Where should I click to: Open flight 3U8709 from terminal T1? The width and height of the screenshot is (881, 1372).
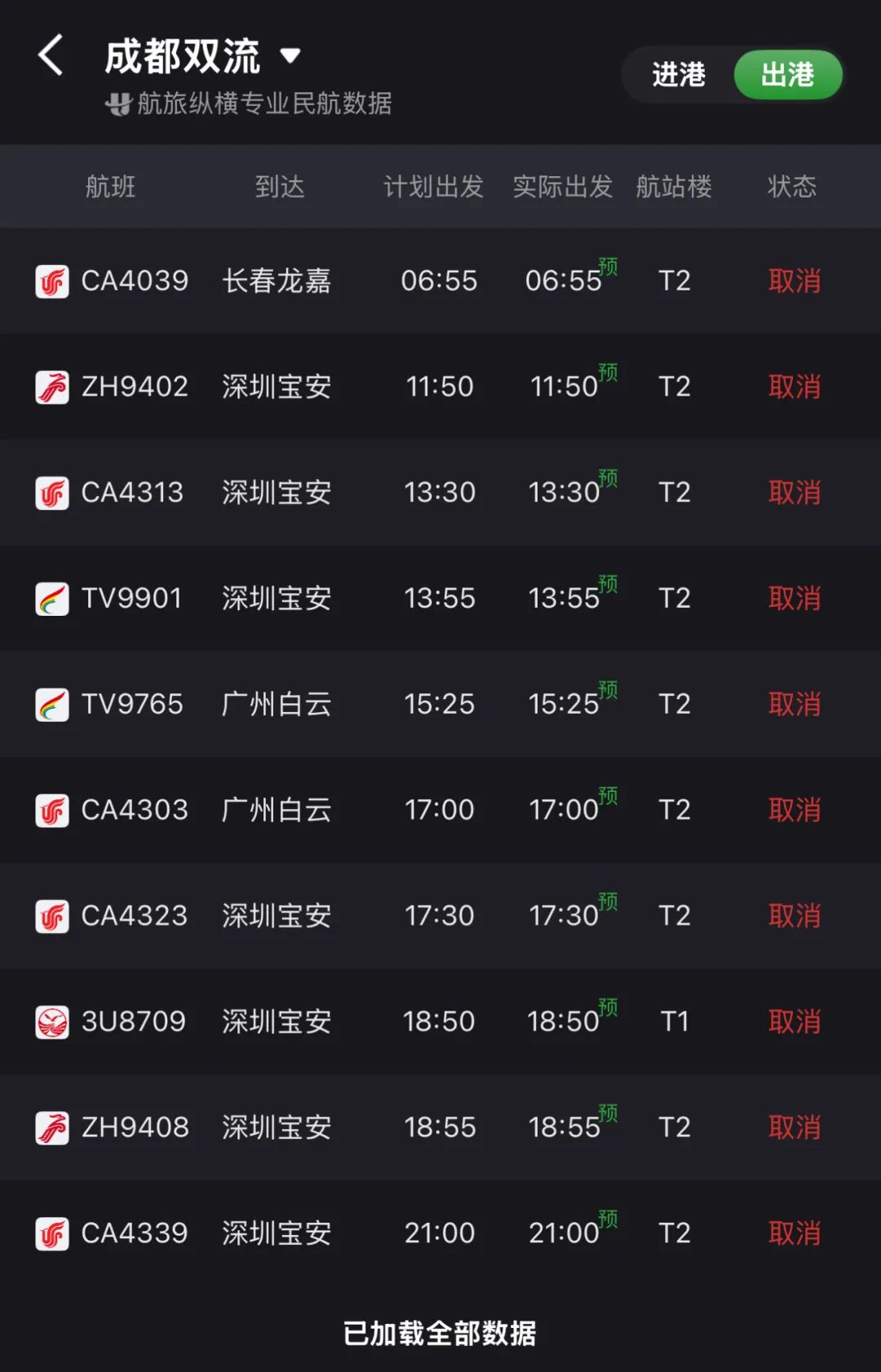(134, 1021)
